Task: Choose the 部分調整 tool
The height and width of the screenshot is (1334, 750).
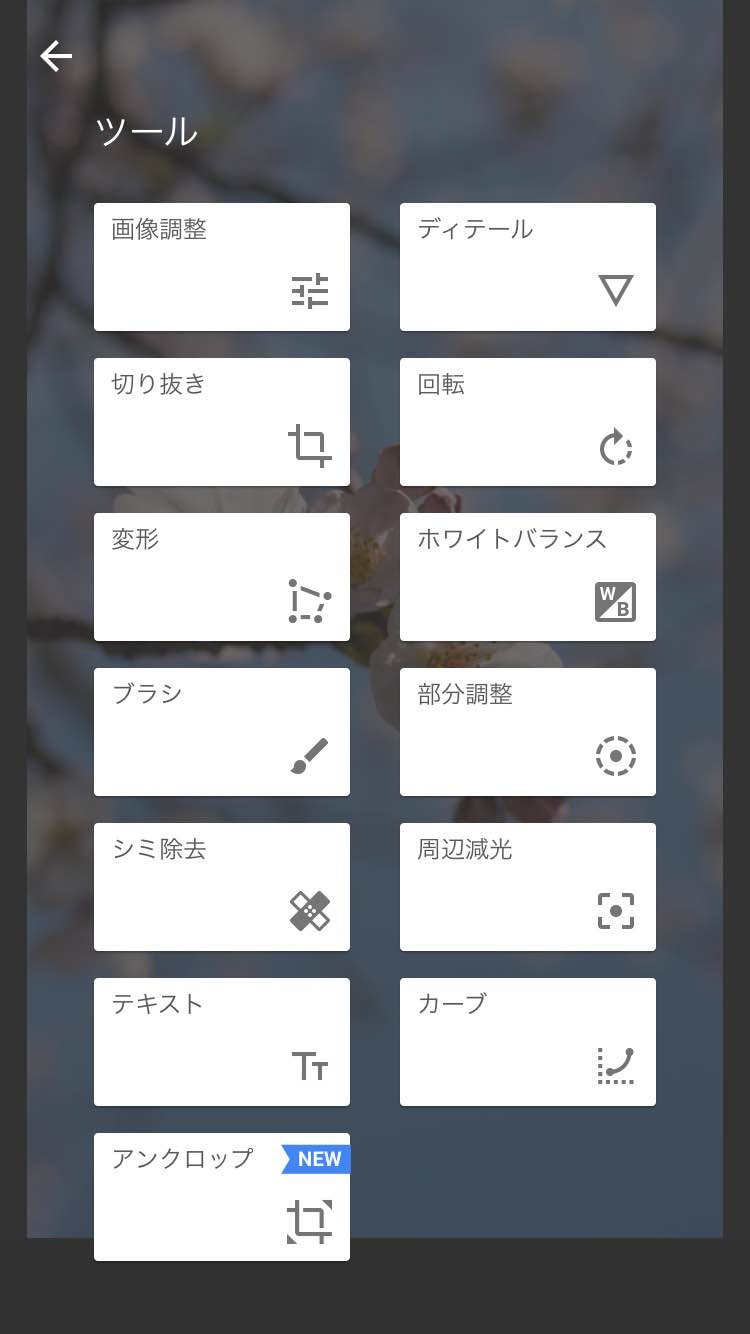Action: (527, 732)
